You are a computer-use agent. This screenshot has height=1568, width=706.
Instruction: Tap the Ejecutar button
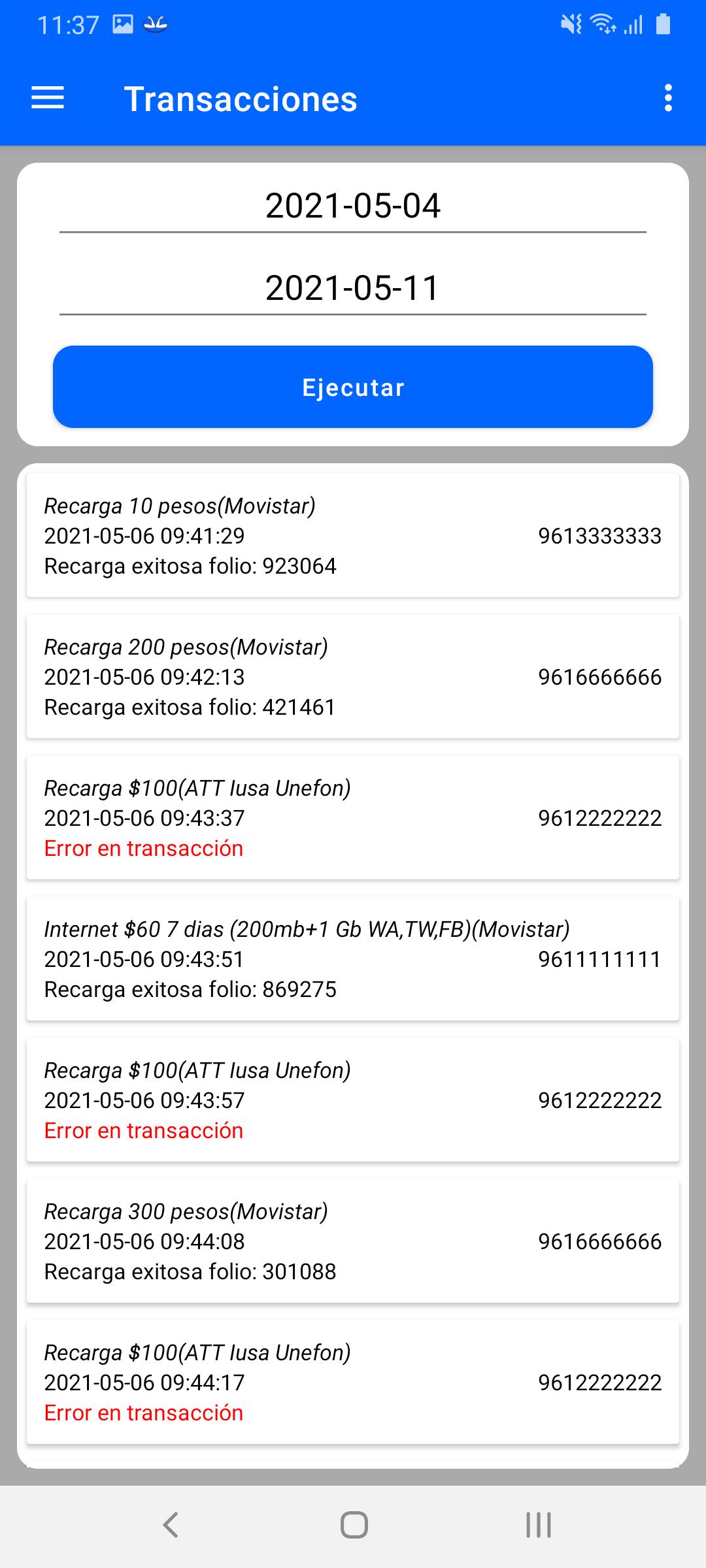[x=353, y=387]
